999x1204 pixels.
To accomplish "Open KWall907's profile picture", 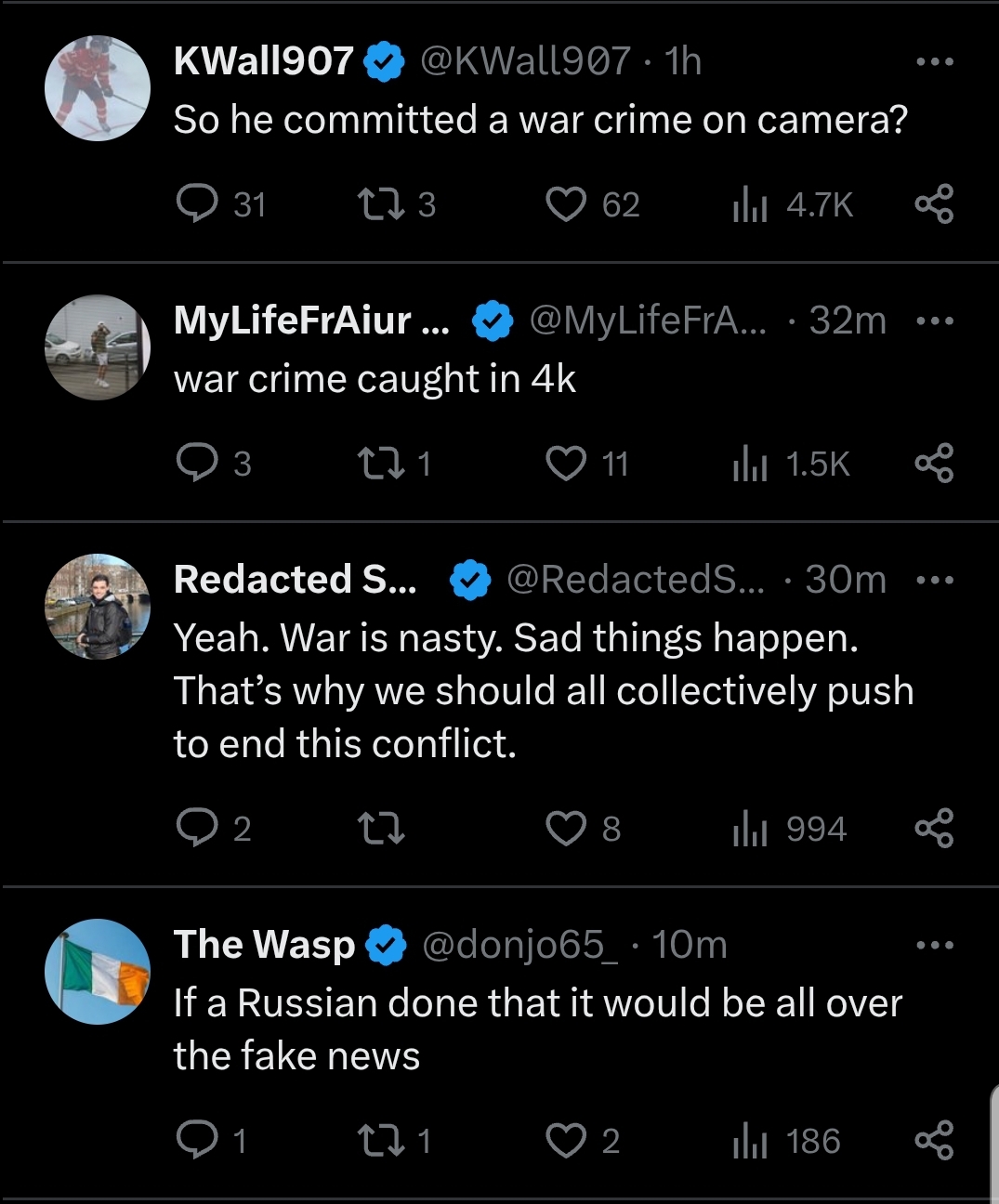I will (98, 89).
